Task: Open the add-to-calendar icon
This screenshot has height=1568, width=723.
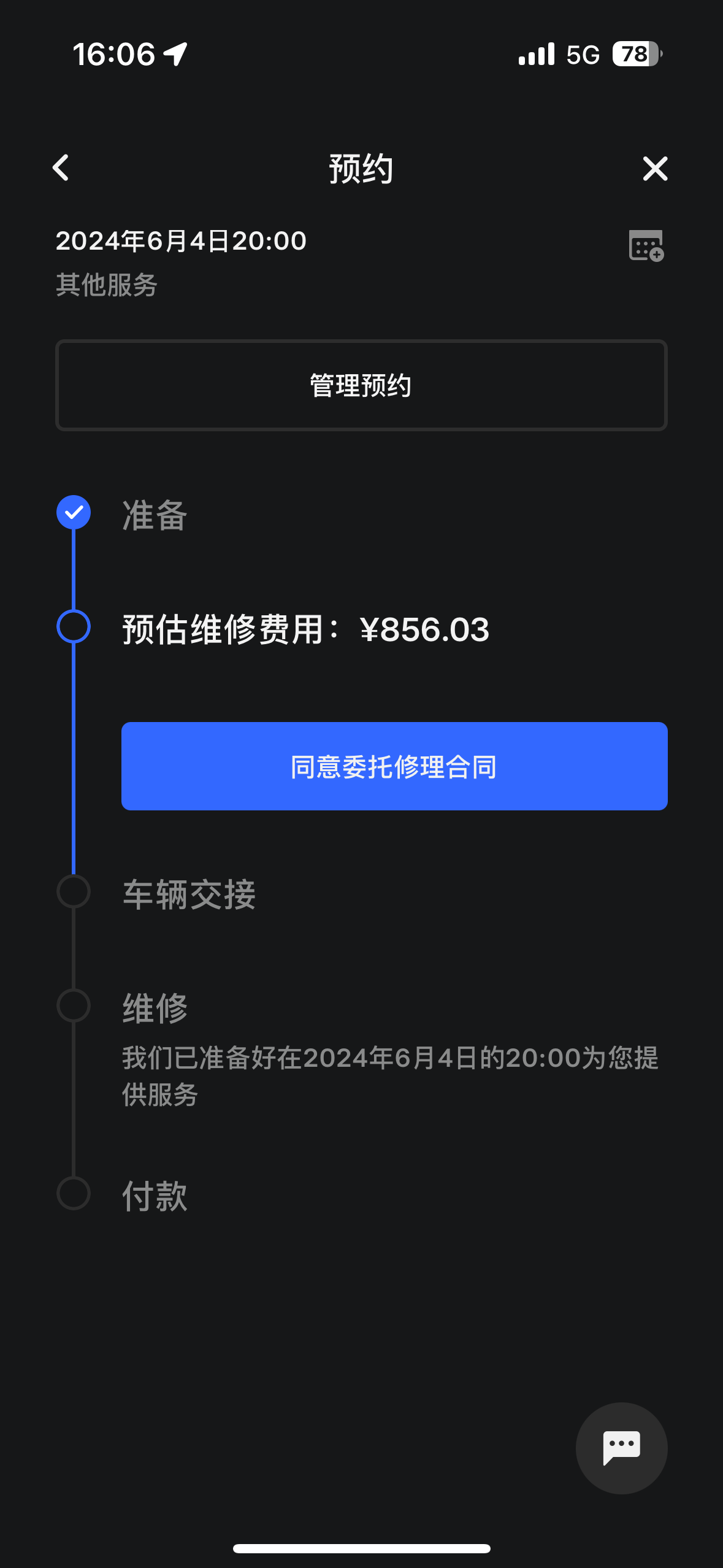Action: (648, 245)
